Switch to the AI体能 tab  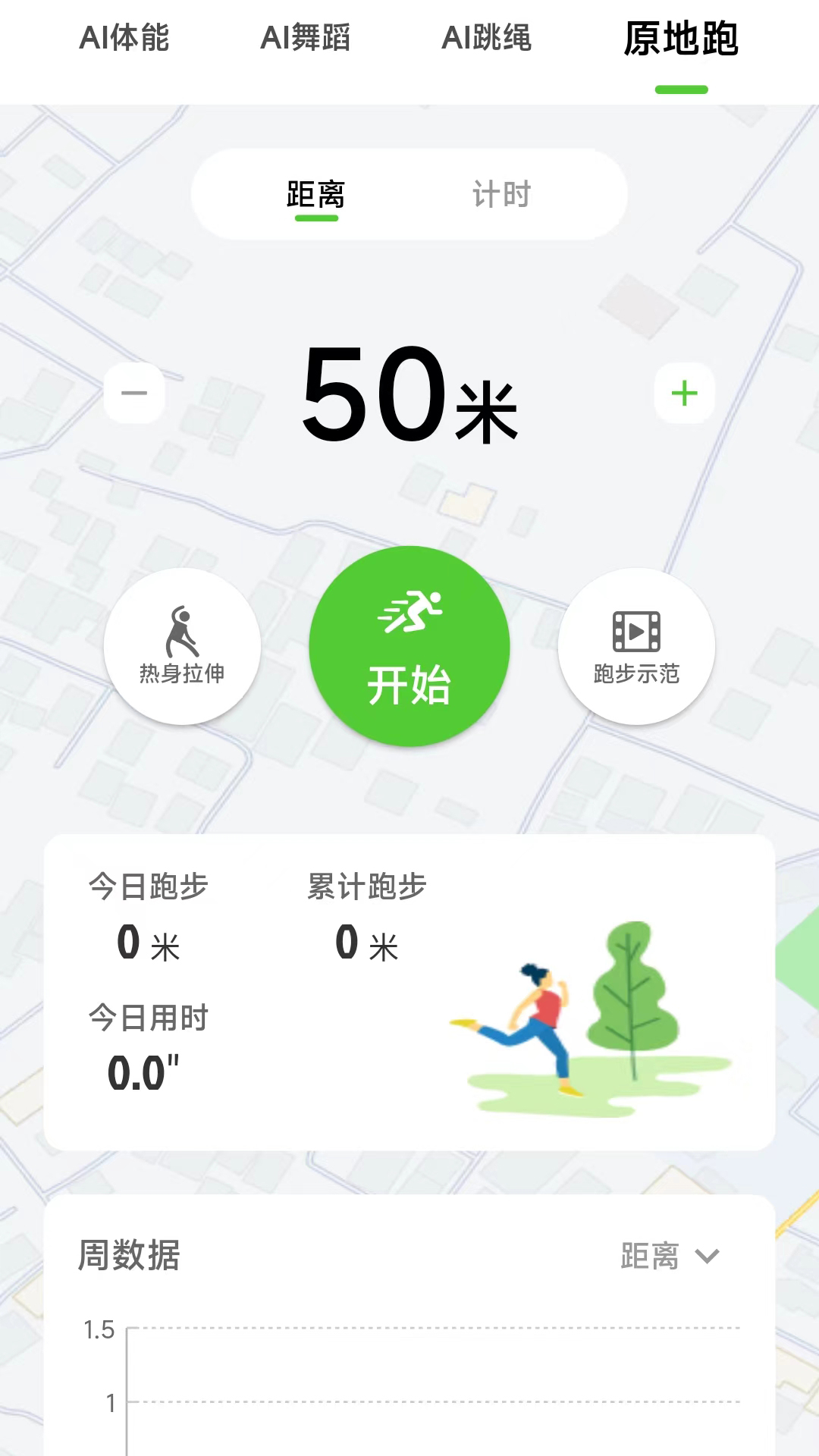pyautogui.click(x=124, y=38)
